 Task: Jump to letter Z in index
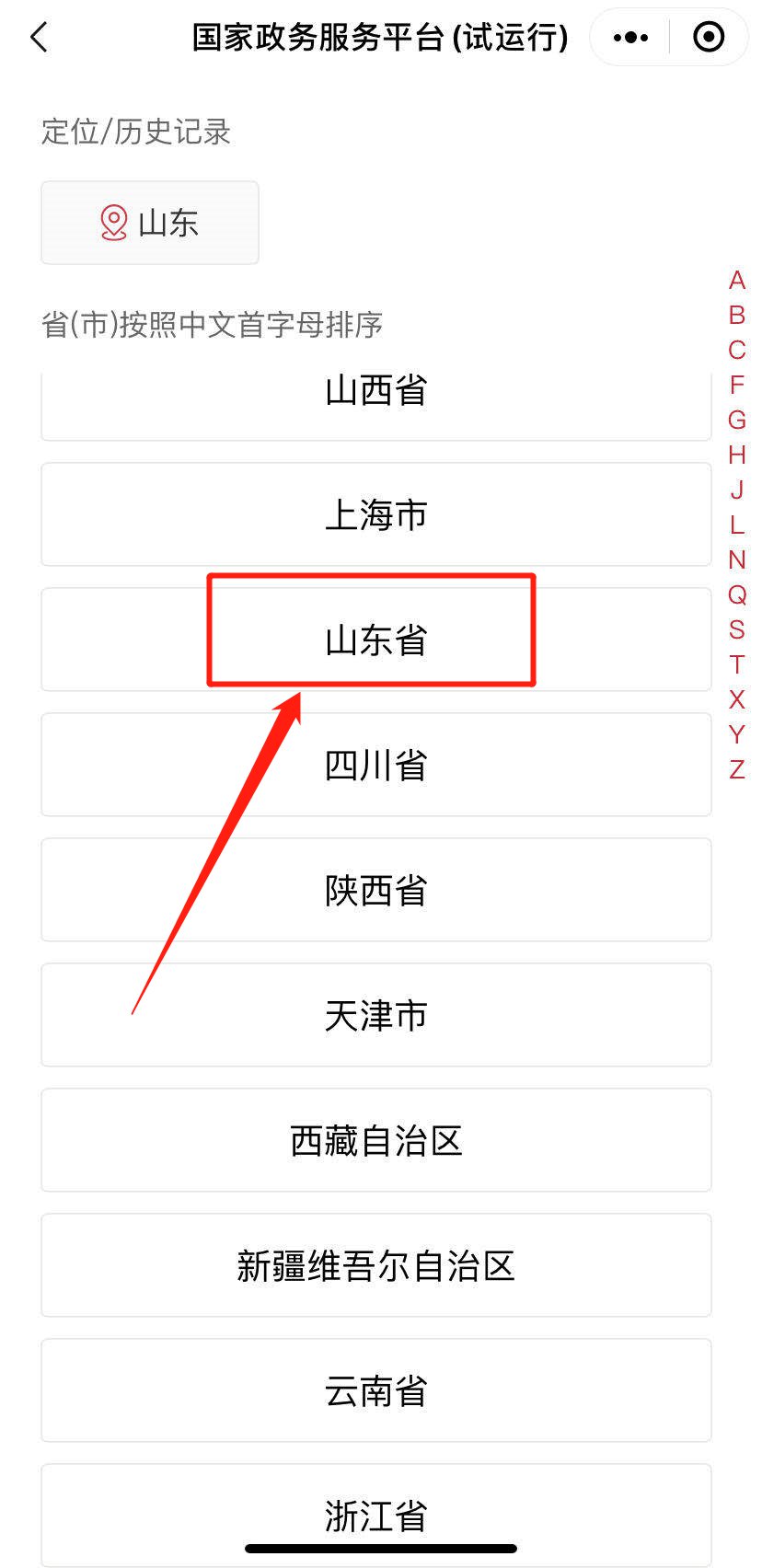pyautogui.click(x=736, y=769)
